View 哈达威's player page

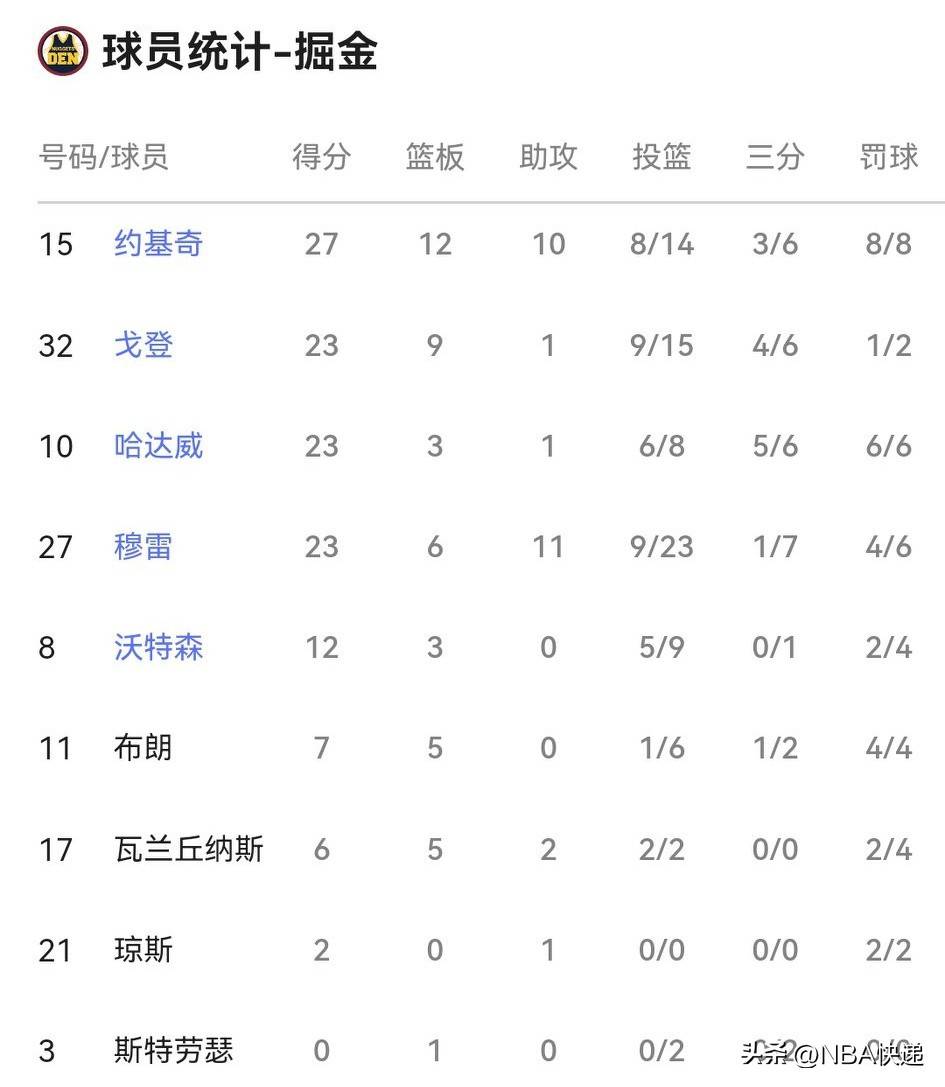(x=158, y=446)
